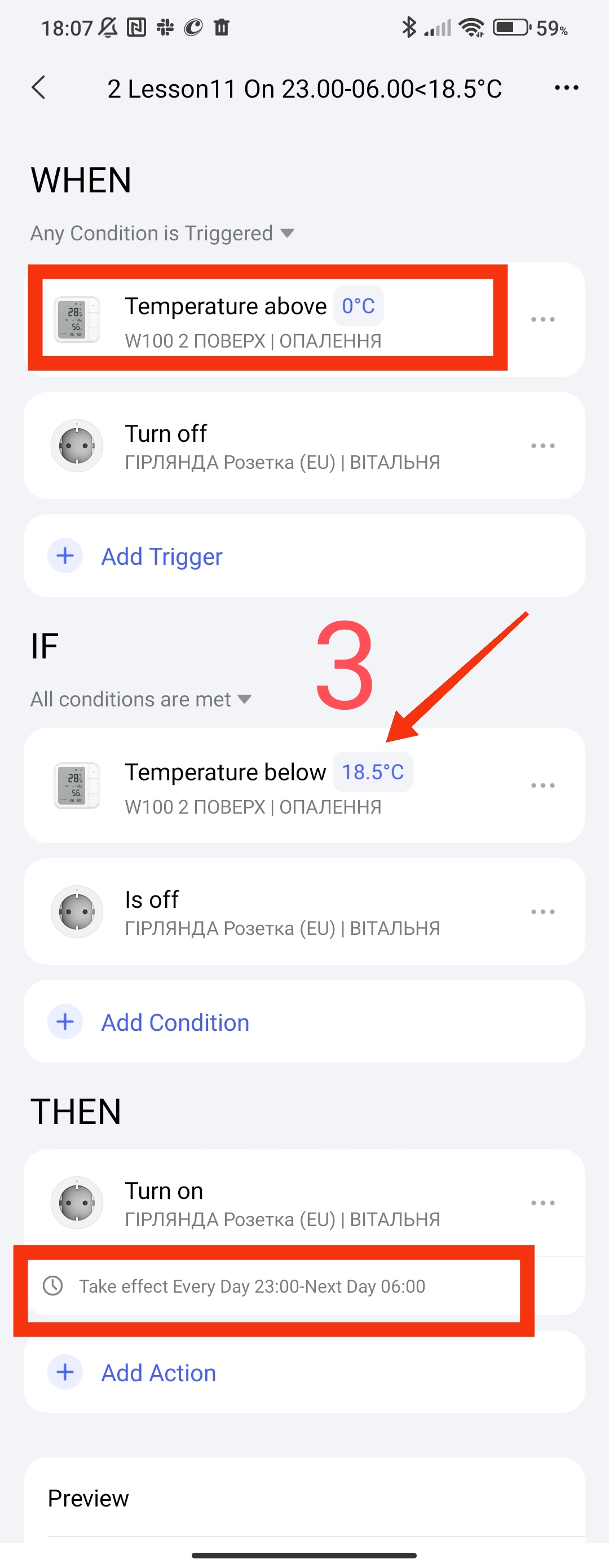Add a new action
The image size is (609, 1568).
tap(158, 1373)
